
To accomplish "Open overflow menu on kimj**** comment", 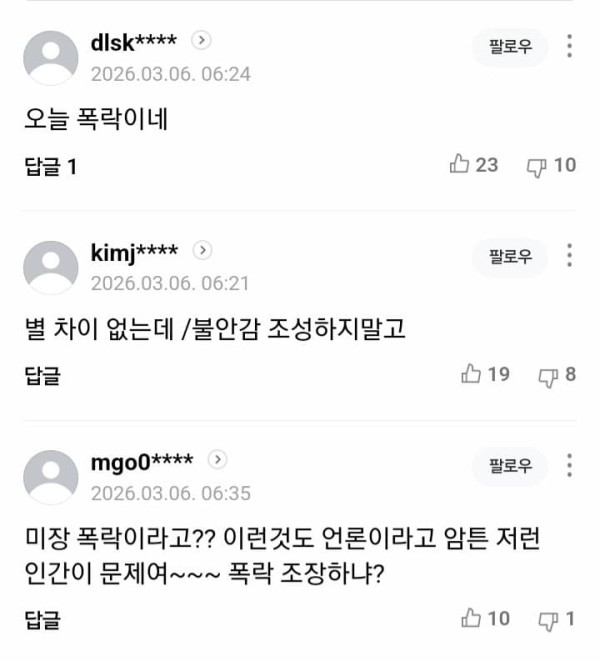I will [x=569, y=256].
